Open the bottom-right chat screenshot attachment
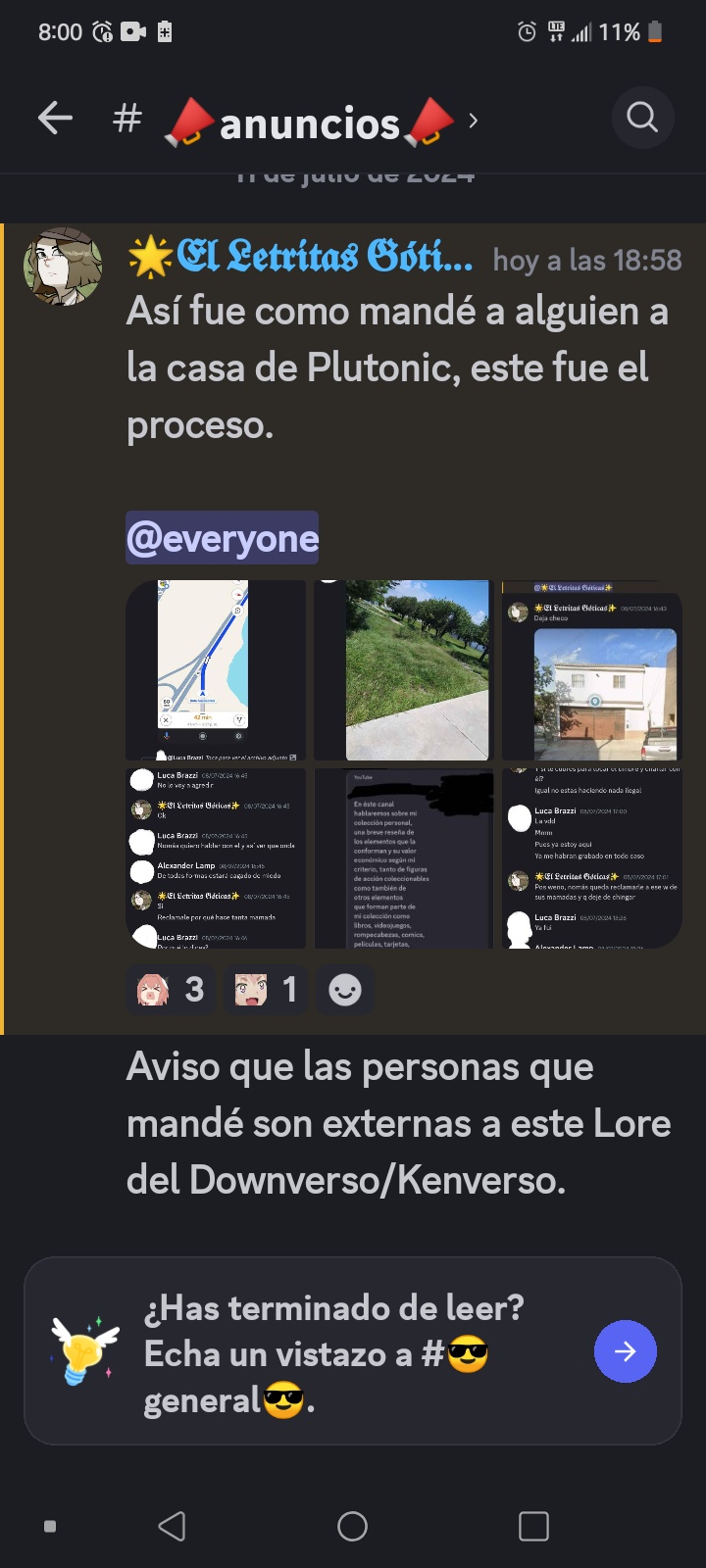The image size is (706, 1568). 592,858
